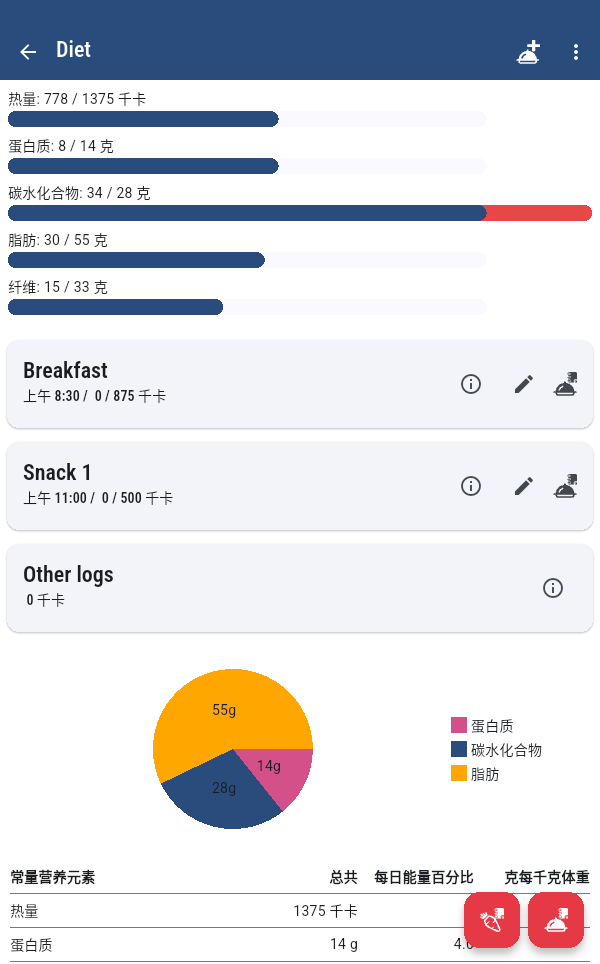The height and width of the screenshot is (964, 600).
Task: Tap the red meal log floating button
Action: 556,920
